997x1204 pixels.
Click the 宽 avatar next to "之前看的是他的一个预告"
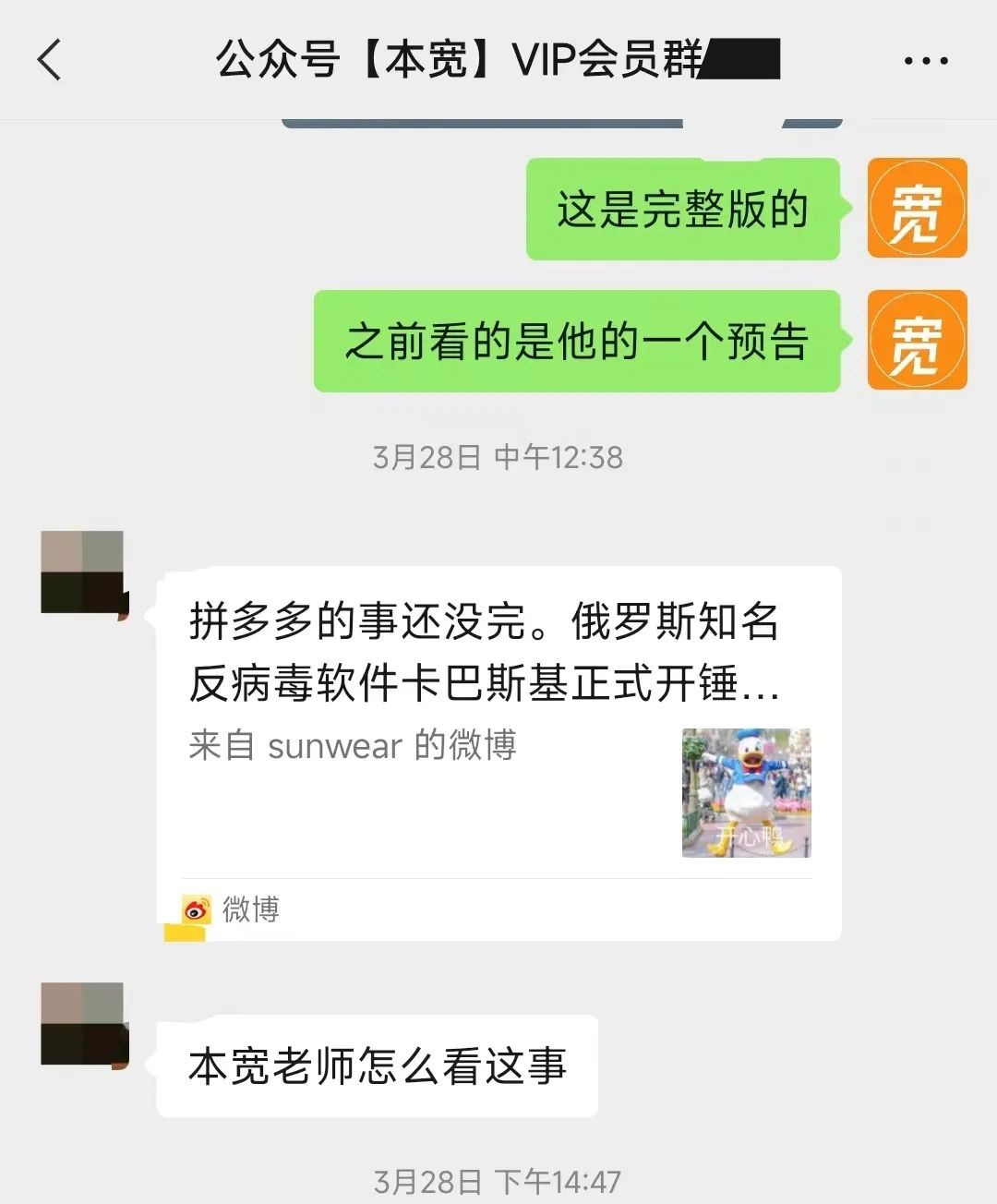(x=917, y=341)
